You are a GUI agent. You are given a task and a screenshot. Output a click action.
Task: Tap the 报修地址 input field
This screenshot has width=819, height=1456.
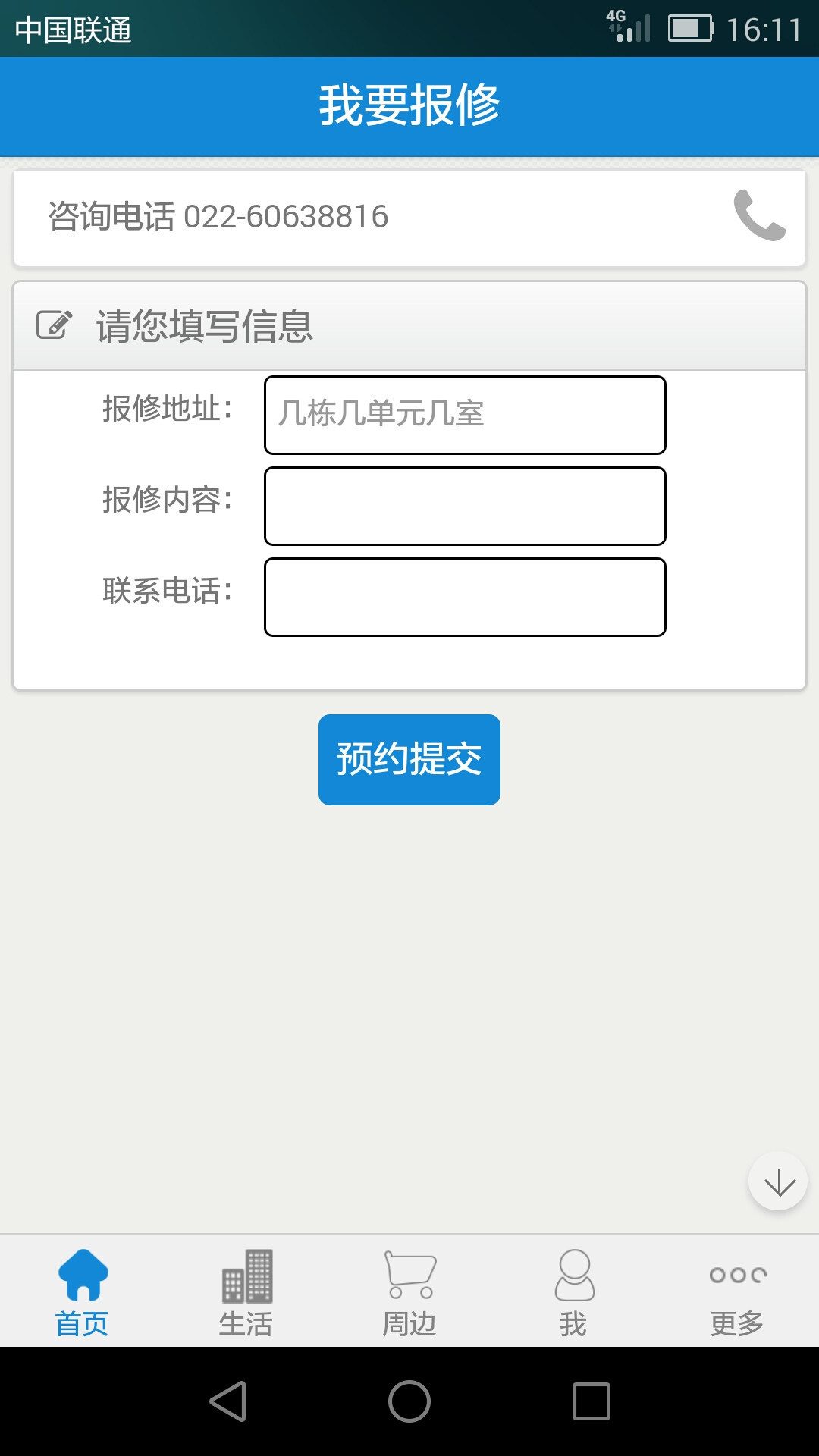[x=465, y=415]
